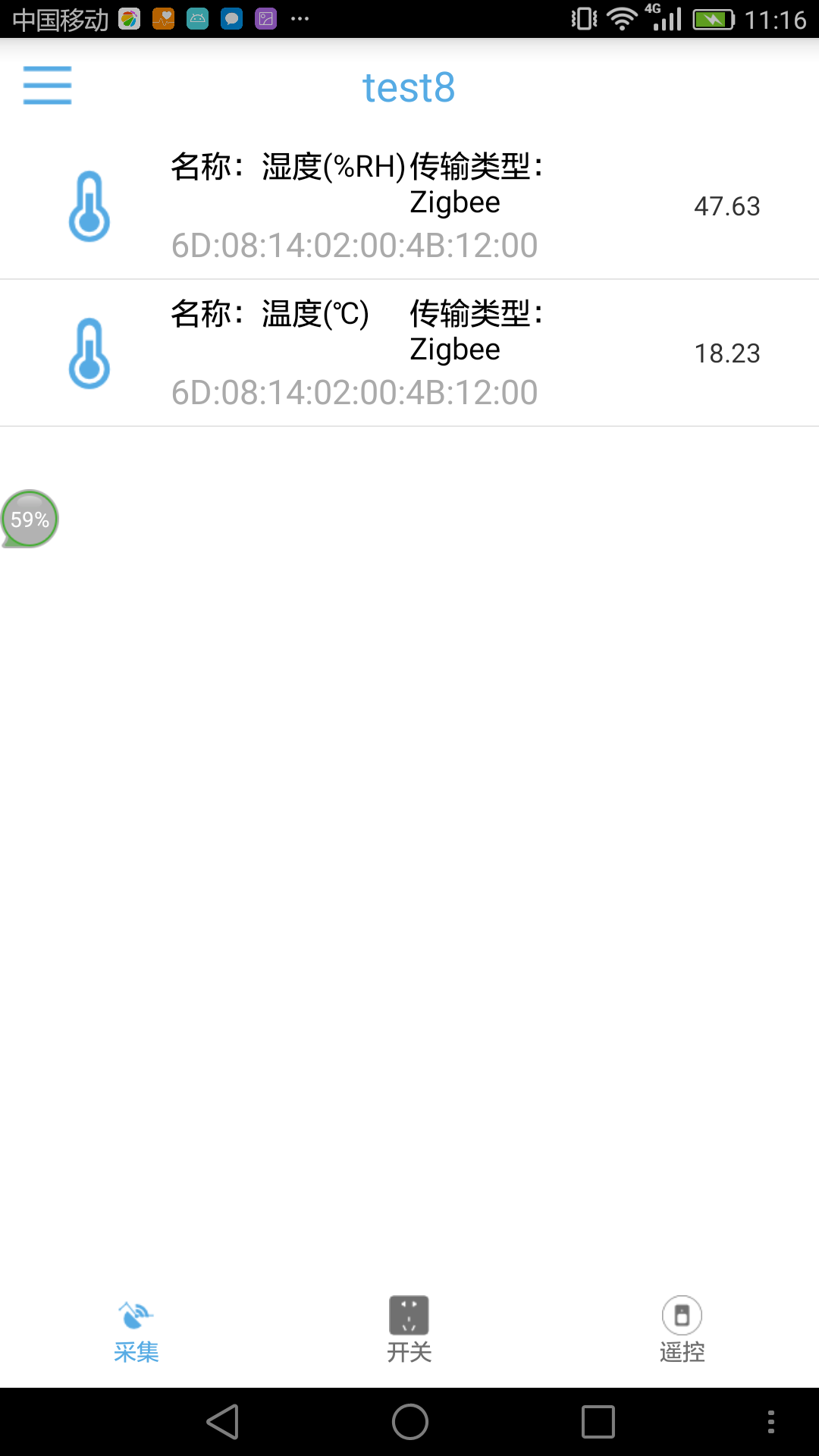This screenshot has width=819, height=1456.
Task: Switch to the 遥控 tab
Action: [682, 1331]
